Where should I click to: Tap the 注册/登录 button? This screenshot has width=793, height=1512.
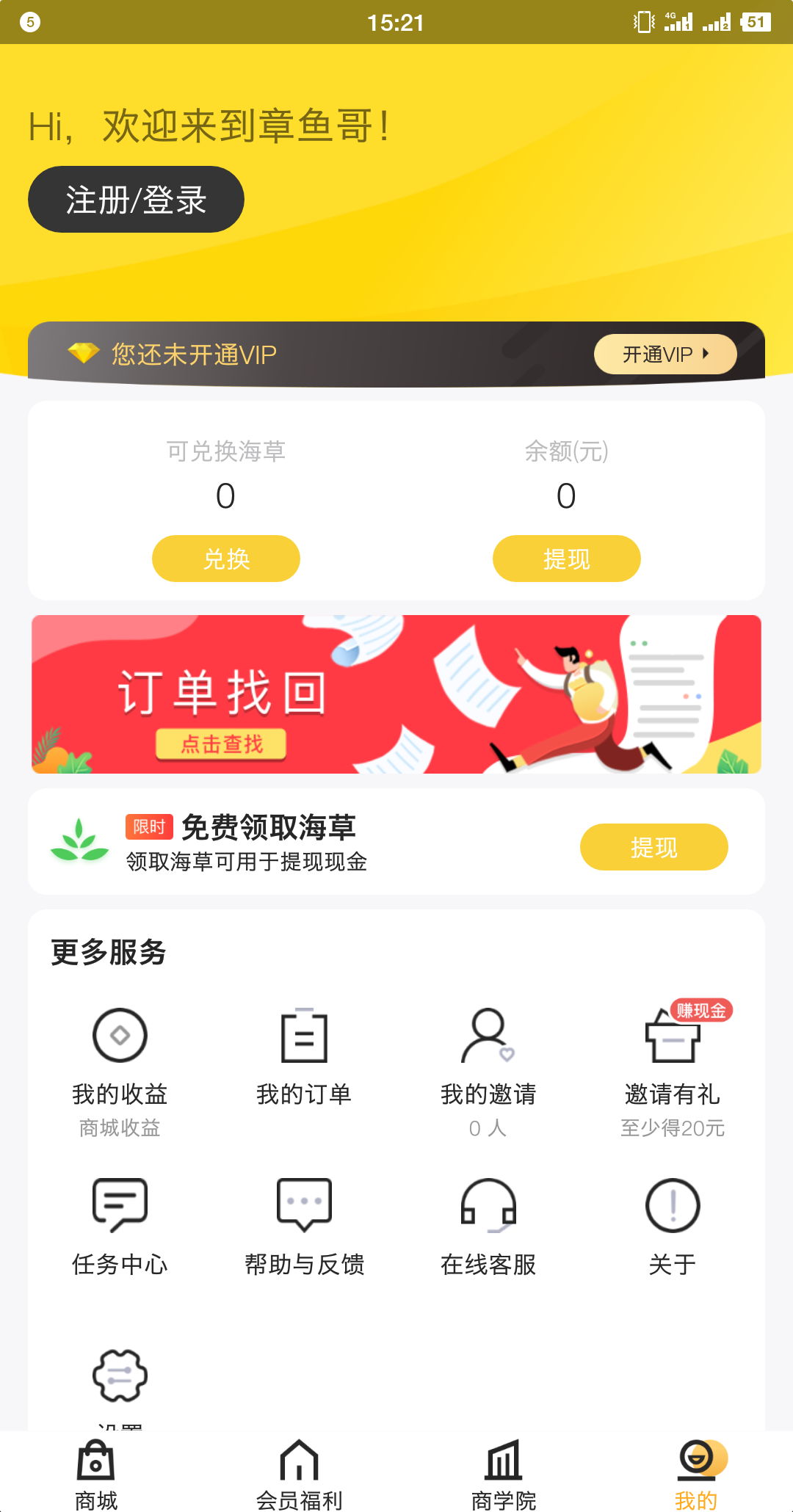tap(136, 198)
